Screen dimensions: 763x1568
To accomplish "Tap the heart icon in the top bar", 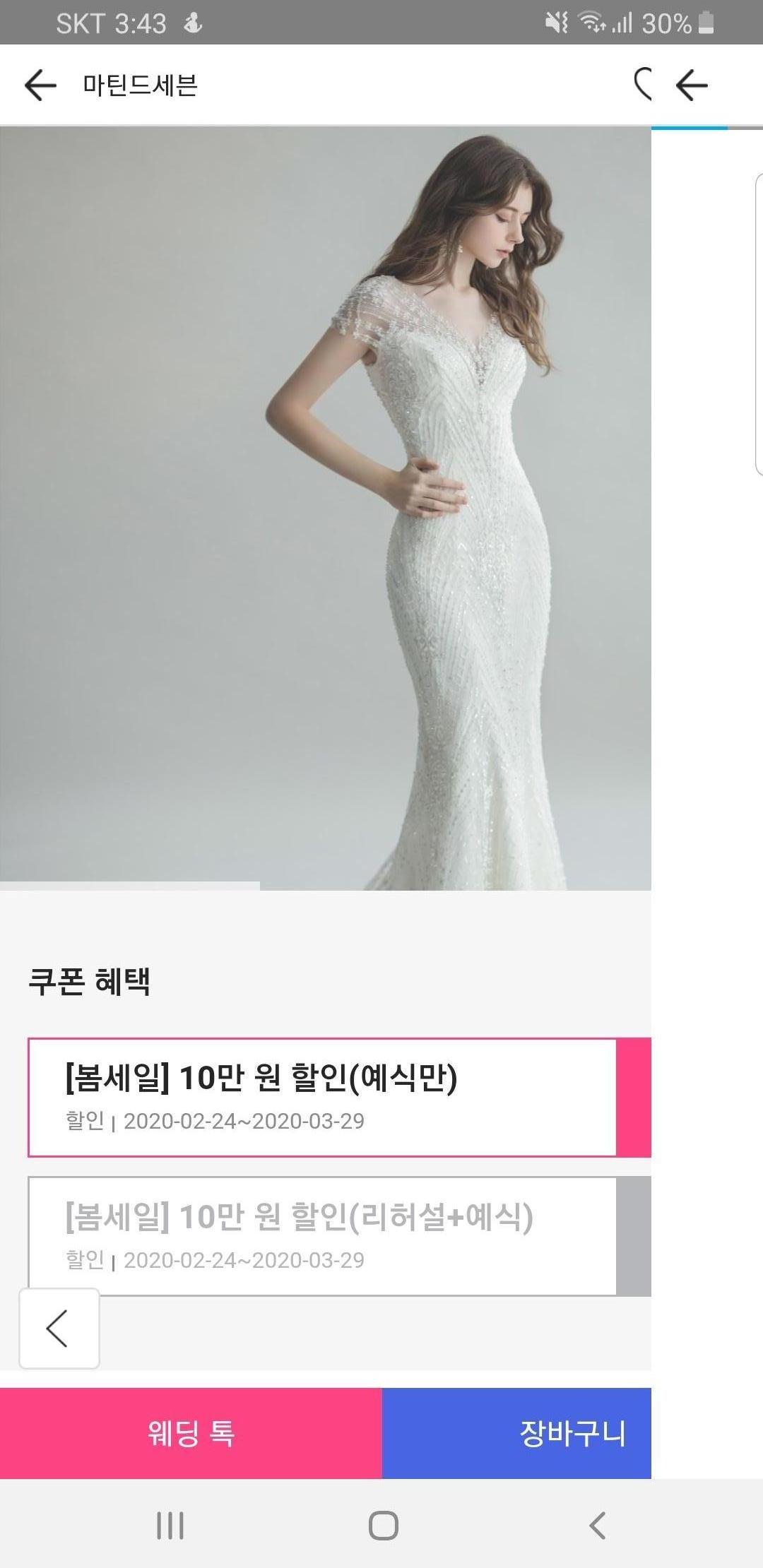I will click(642, 85).
